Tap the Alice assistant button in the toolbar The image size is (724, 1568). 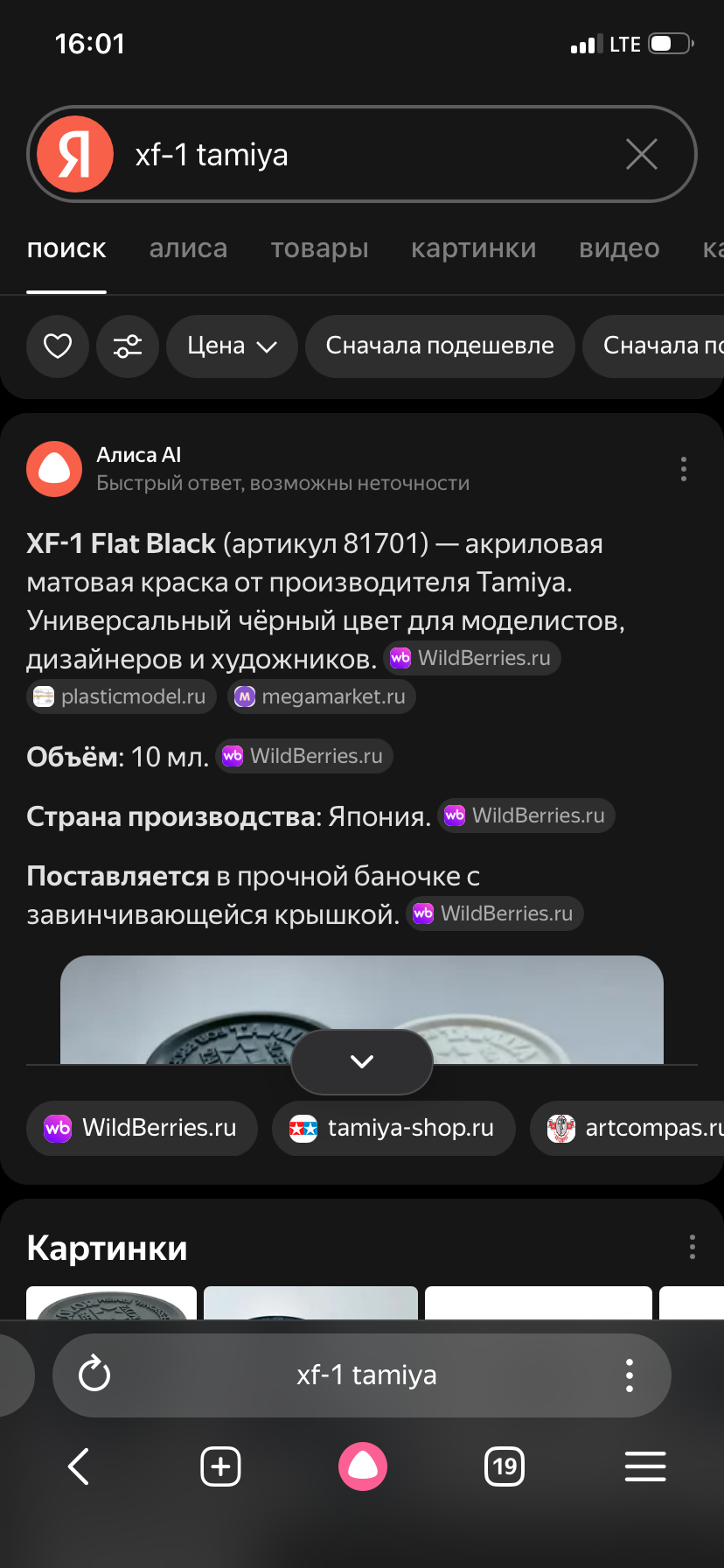[362, 1466]
